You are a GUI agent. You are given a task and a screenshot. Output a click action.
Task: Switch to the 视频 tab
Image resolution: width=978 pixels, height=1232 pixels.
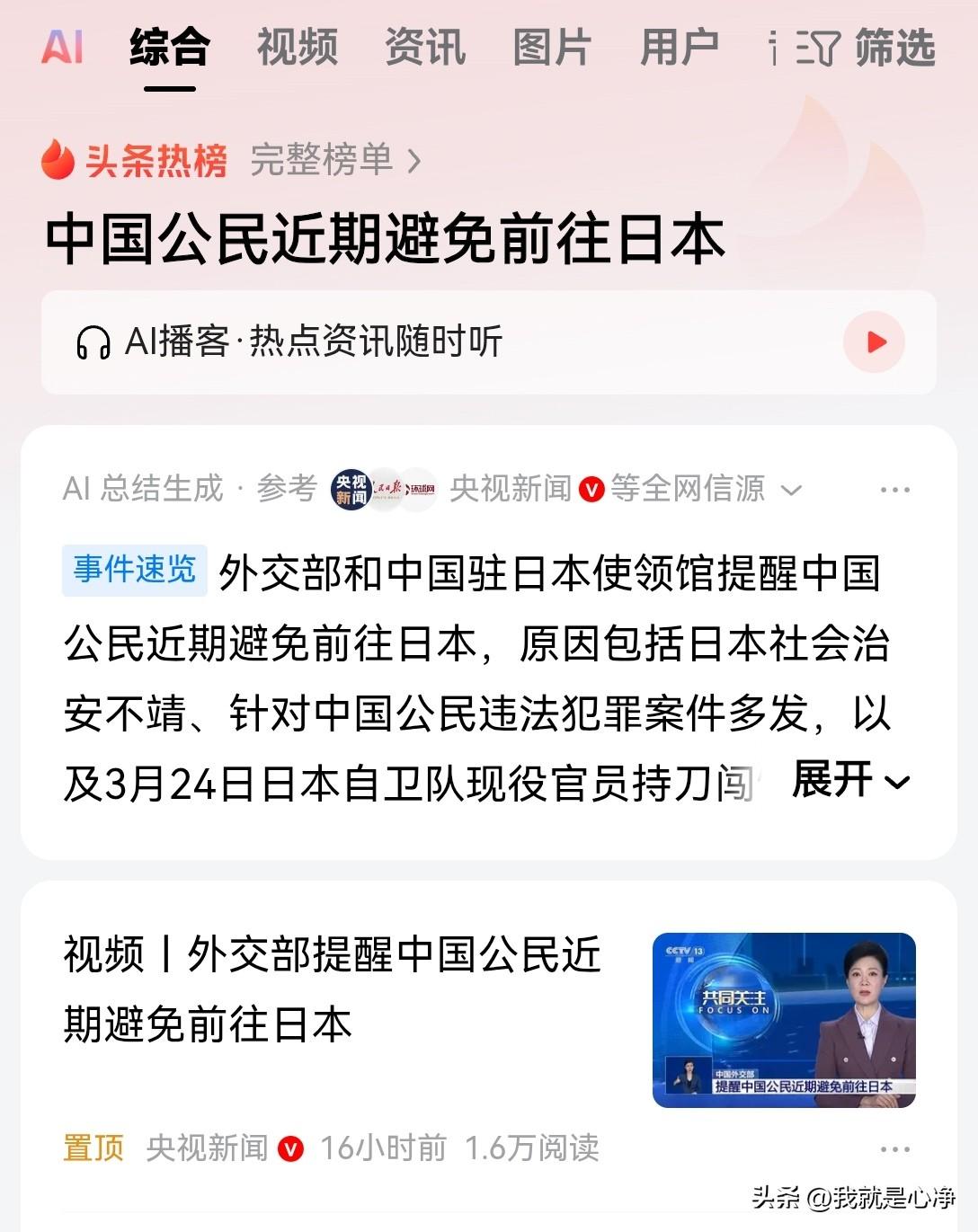tap(297, 49)
